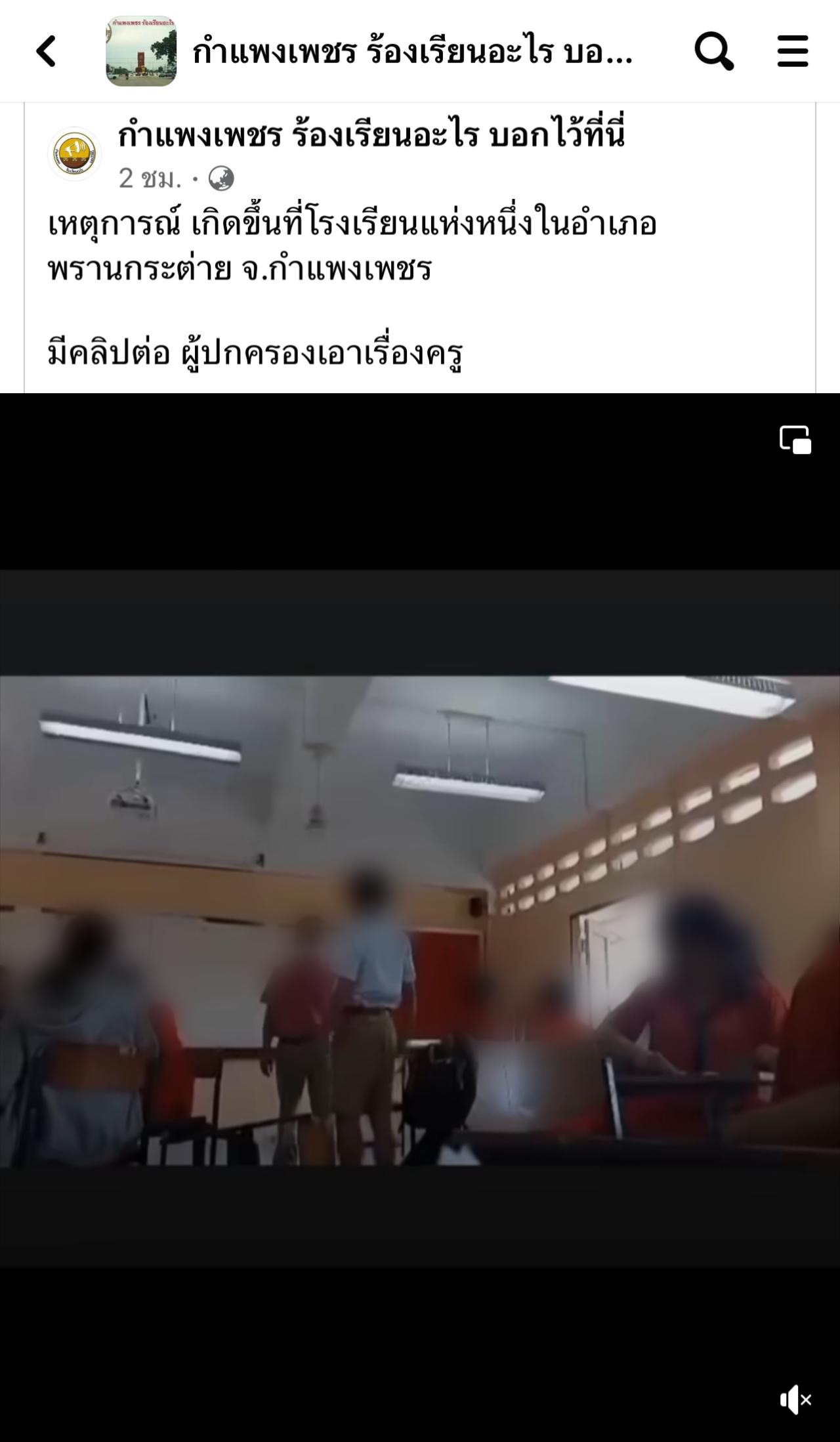Open the group's header thumbnail
Viewport: 840px width, 1442px height.
click(x=141, y=51)
